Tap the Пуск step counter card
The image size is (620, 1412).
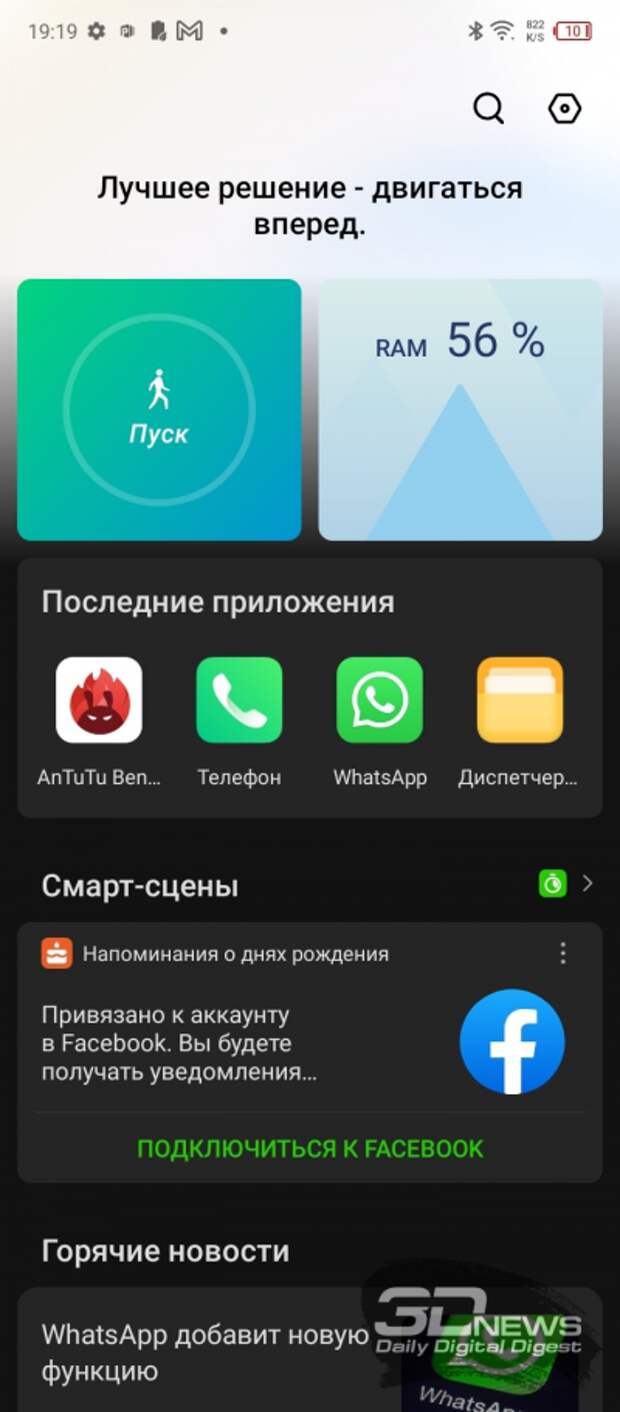(x=159, y=409)
